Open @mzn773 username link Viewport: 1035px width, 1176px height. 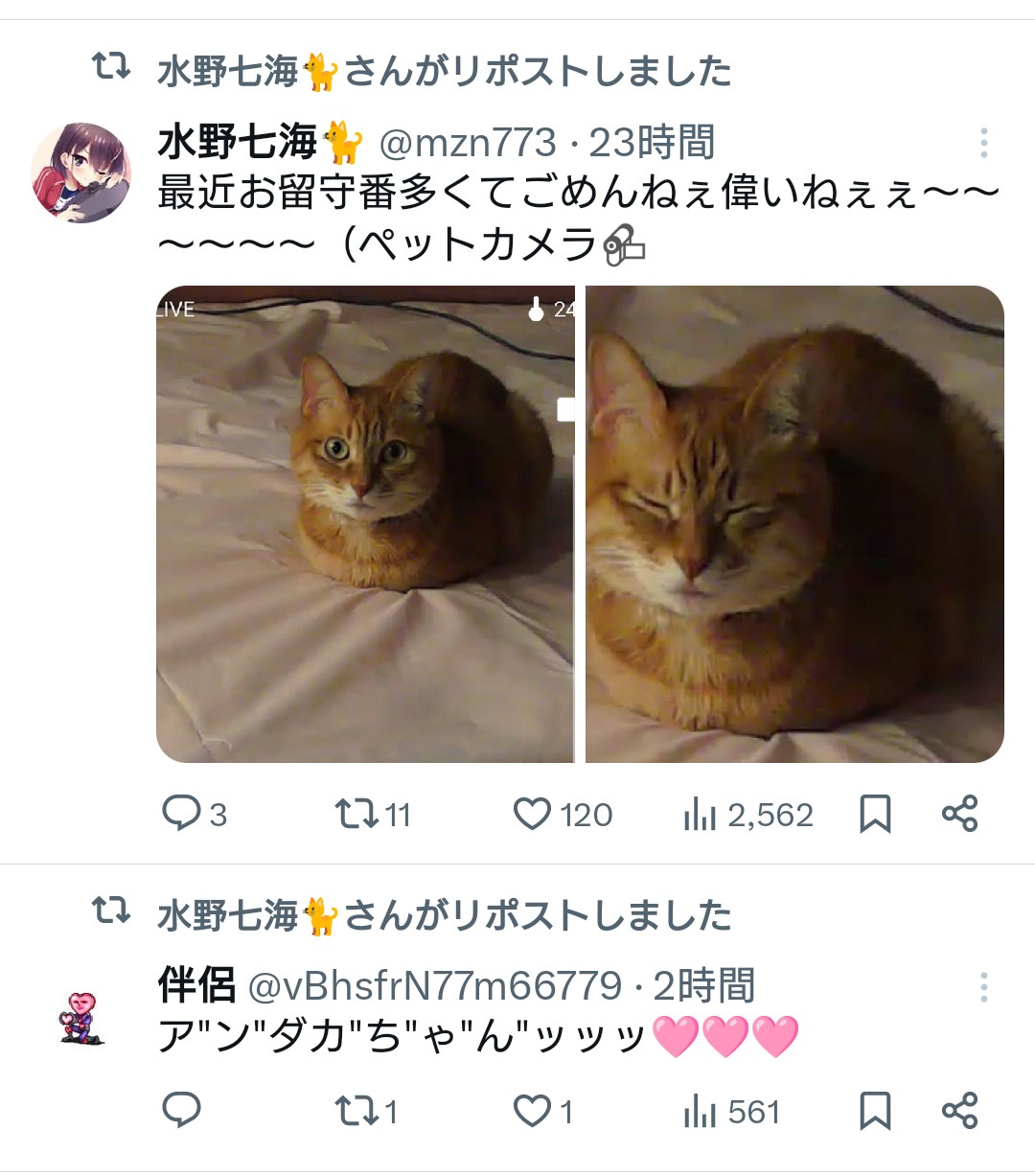tap(468, 143)
